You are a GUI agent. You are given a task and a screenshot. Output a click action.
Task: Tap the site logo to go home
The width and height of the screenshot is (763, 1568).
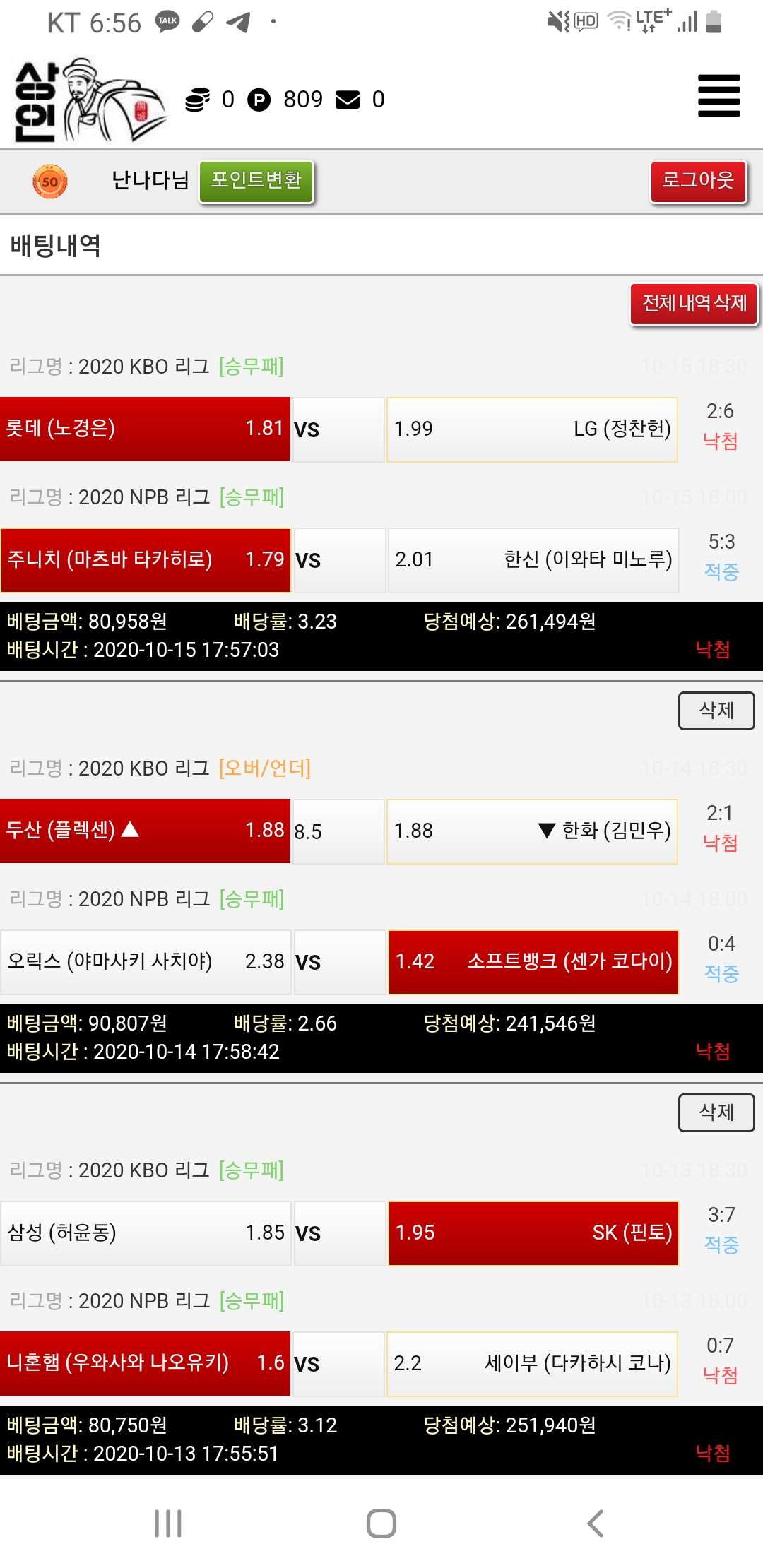click(x=88, y=100)
